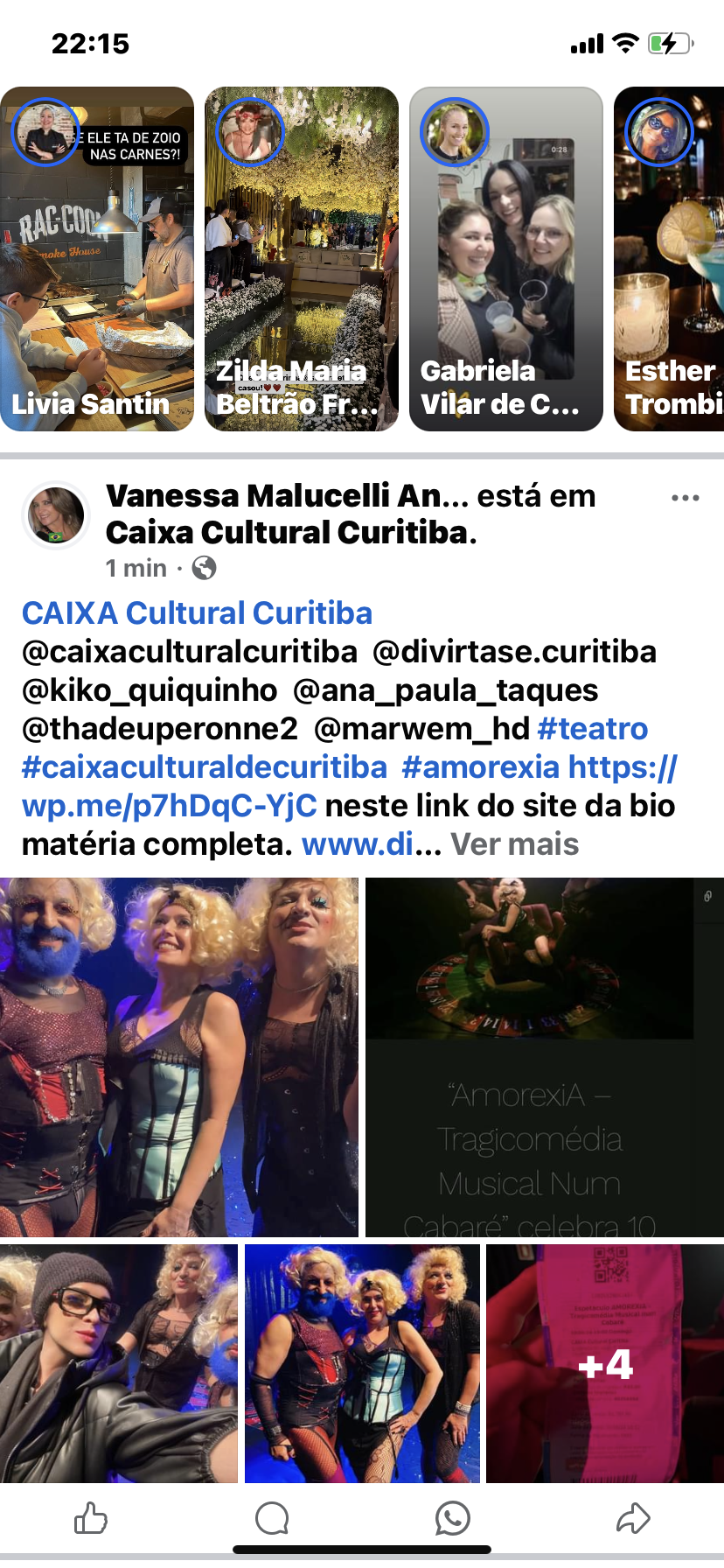View Zilda Maria Beltrão's story

(302, 259)
